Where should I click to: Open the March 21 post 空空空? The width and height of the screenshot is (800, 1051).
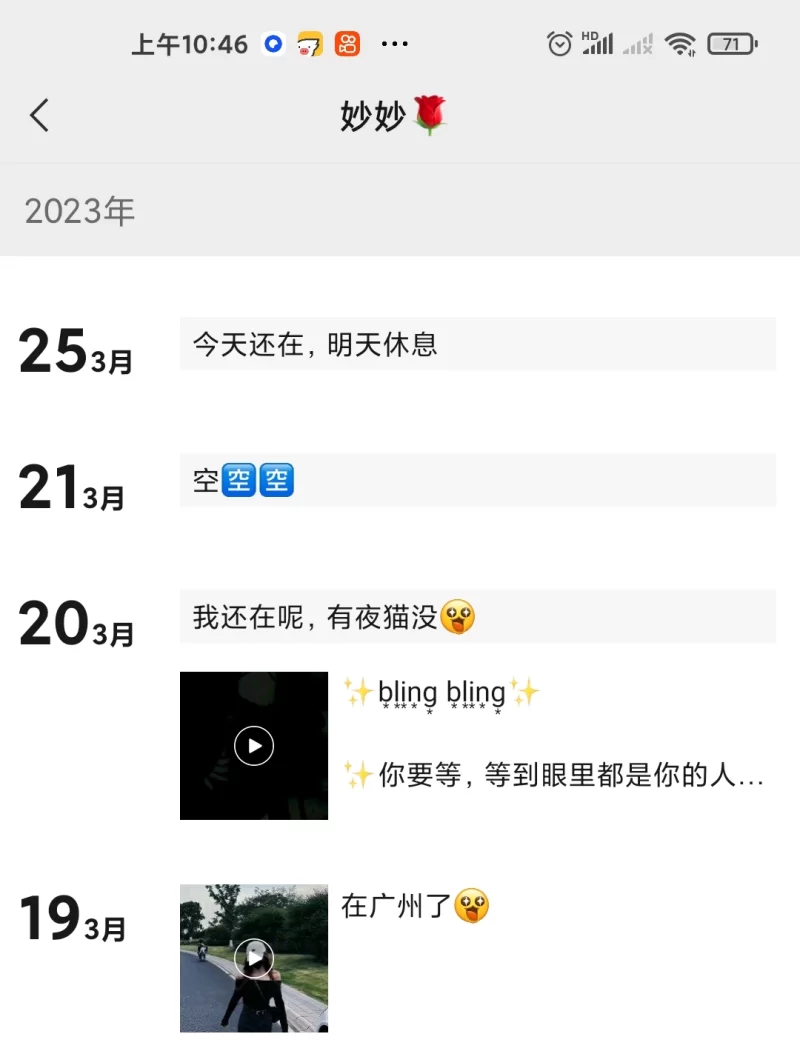pos(477,480)
